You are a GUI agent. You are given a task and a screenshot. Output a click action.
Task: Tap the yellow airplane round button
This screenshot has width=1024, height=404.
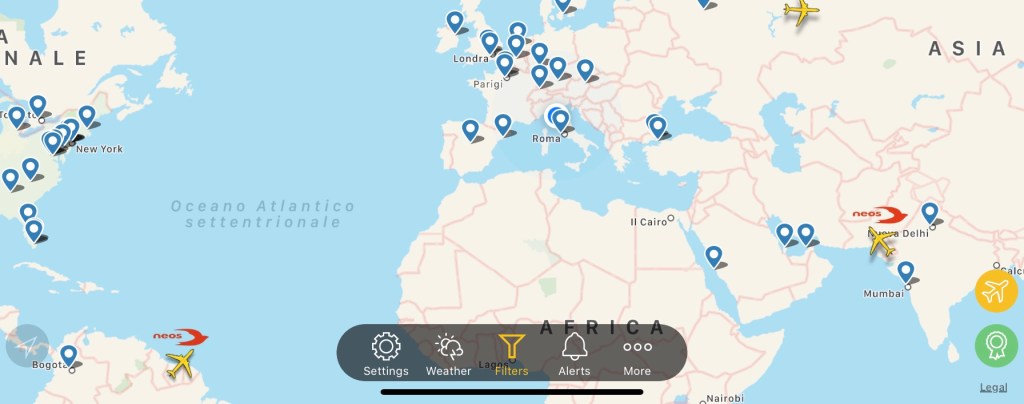coord(996,291)
